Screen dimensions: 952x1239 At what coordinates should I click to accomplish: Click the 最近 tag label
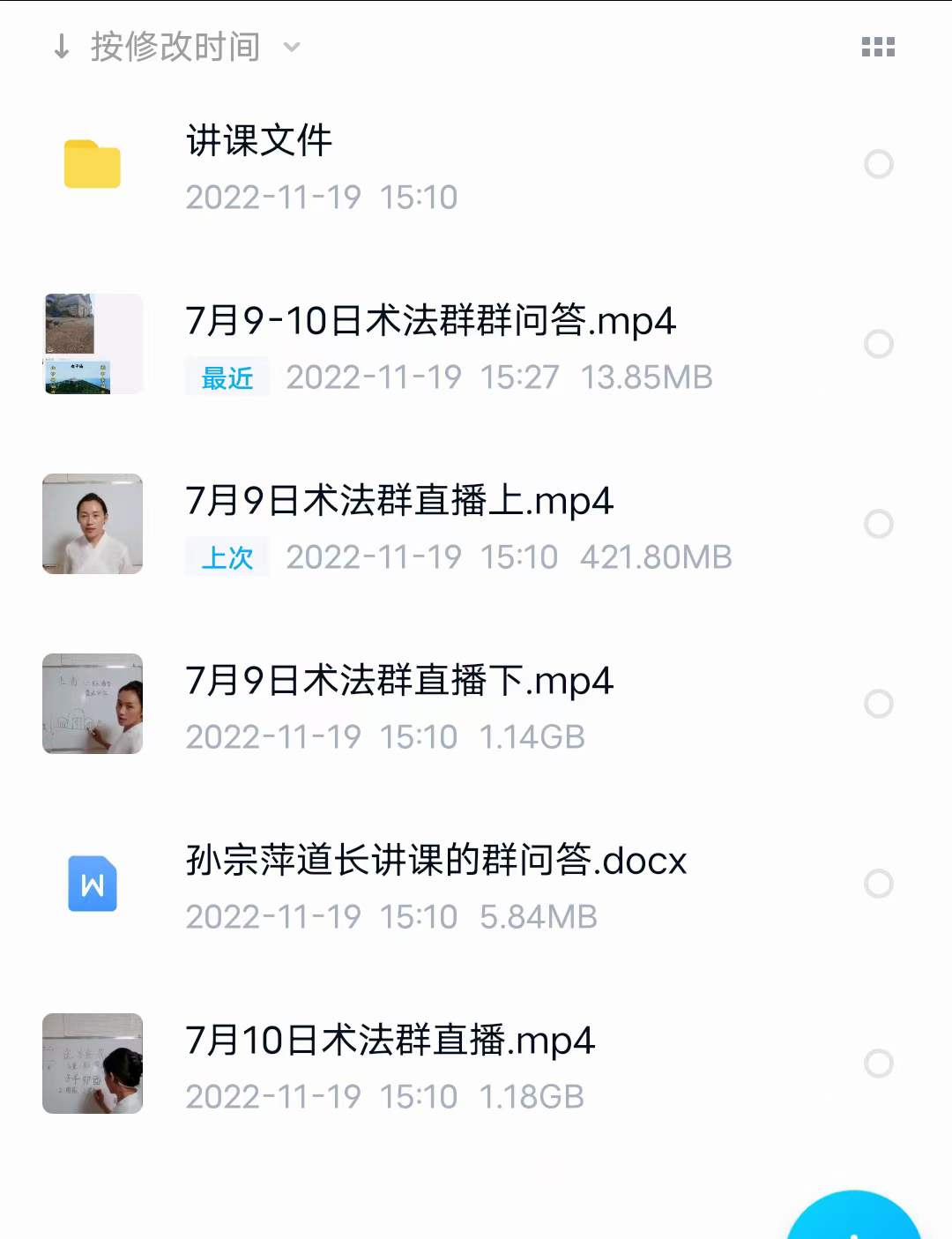(x=227, y=377)
